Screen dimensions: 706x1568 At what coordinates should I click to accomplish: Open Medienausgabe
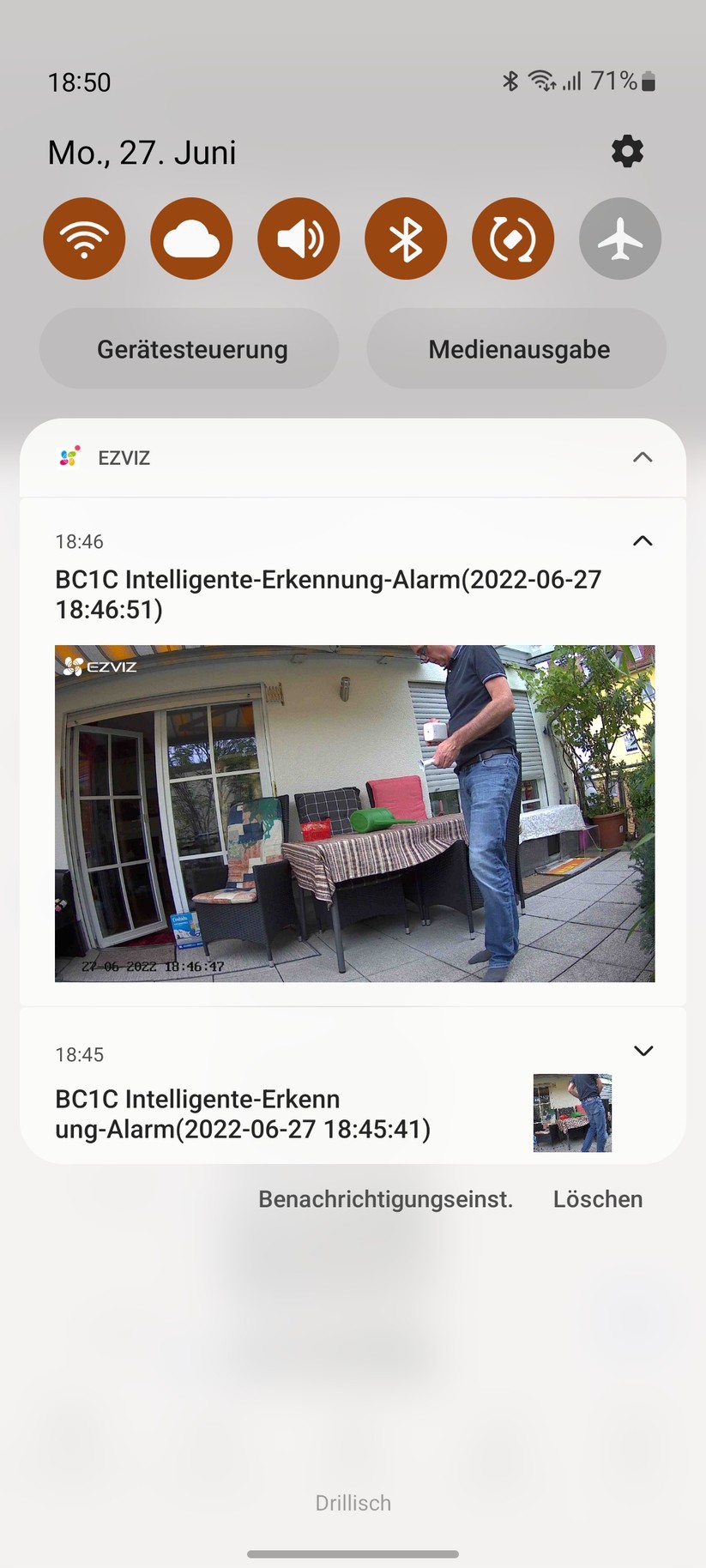pos(517,349)
